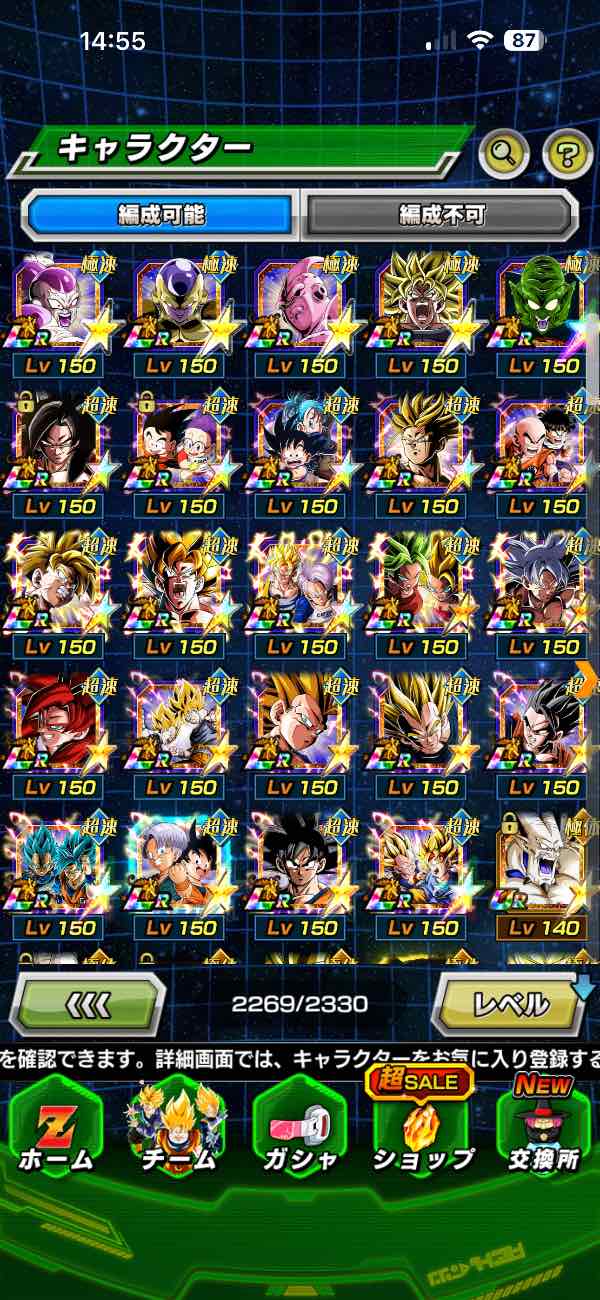Open the ガシャ menu
This screenshot has width=600, height=1300.
(299, 1128)
